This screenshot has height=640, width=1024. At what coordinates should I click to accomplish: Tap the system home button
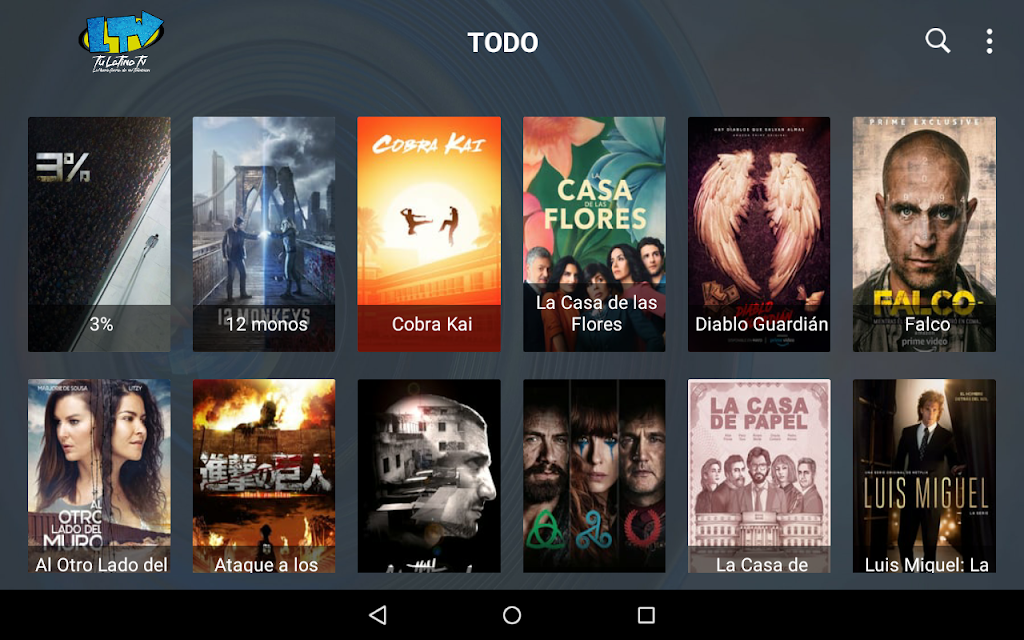[x=512, y=615]
